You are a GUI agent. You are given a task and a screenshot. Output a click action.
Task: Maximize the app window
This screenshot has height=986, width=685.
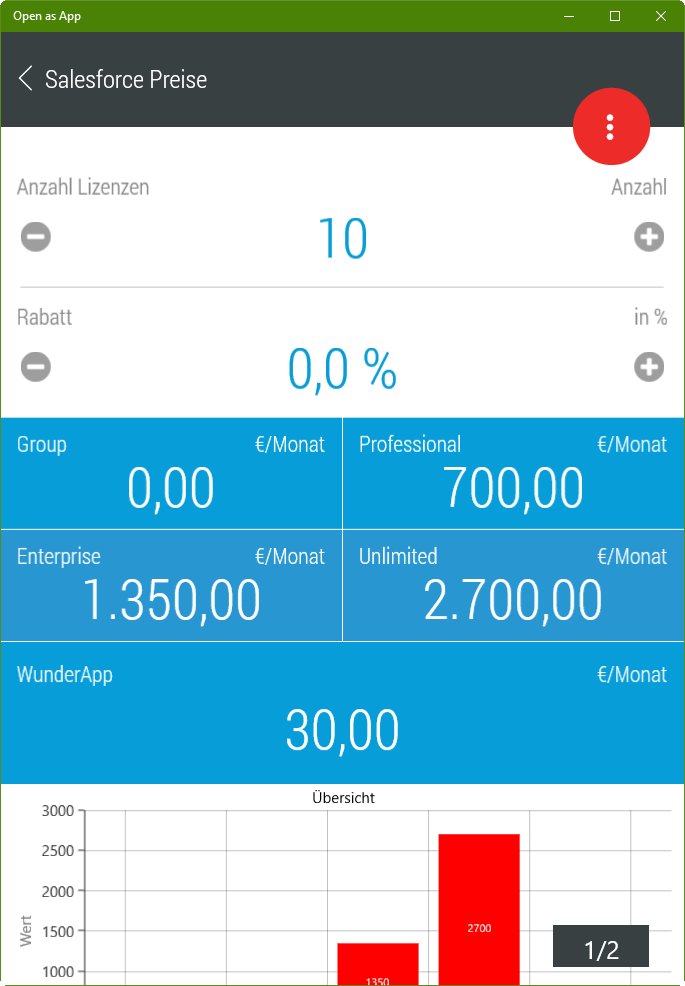[x=615, y=16]
